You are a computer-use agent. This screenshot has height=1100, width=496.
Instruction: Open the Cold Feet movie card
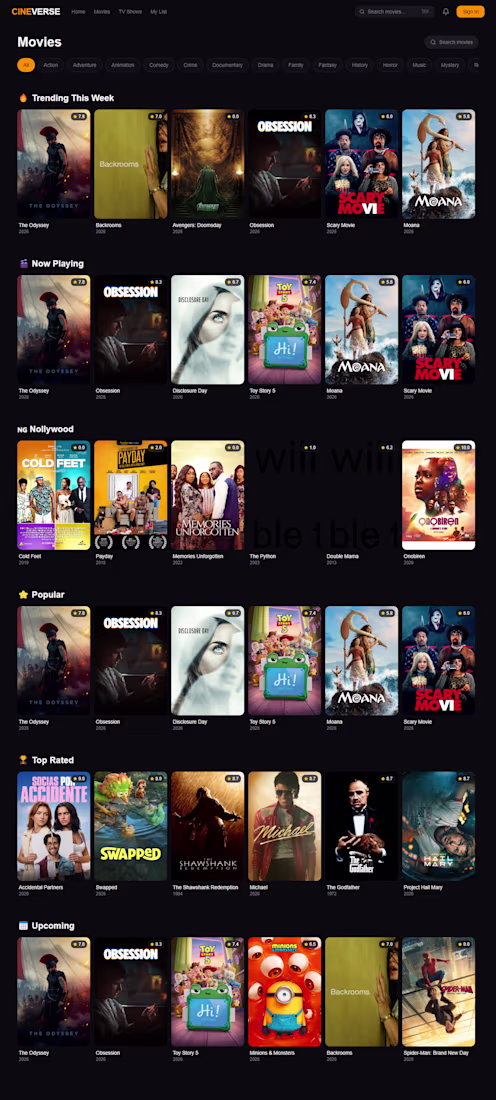53,495
